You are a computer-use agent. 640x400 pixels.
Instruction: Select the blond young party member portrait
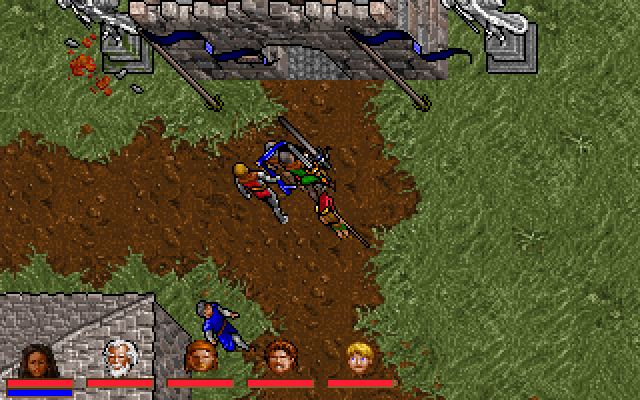coord(358,358)
